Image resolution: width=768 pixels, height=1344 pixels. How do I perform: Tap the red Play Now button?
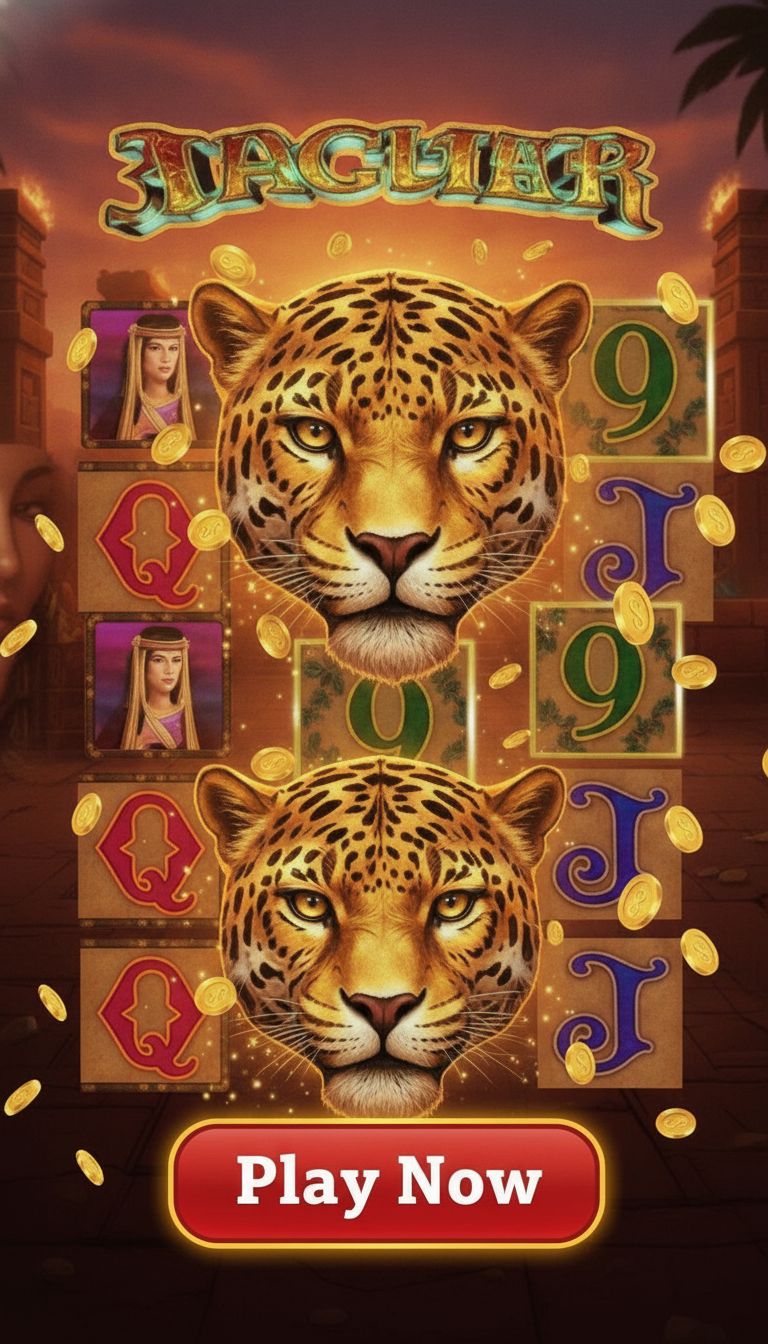[386, 1183]
